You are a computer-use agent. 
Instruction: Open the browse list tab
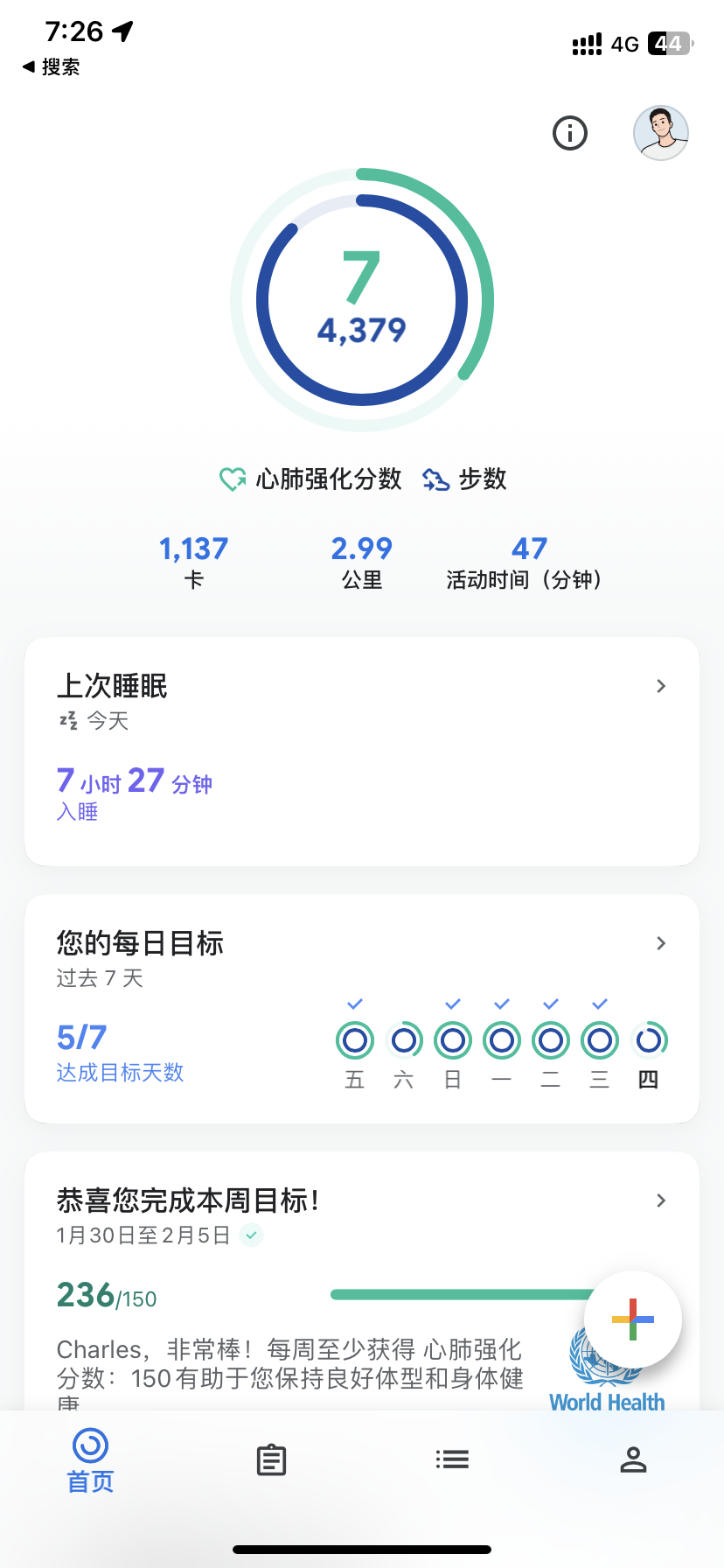452,1459
